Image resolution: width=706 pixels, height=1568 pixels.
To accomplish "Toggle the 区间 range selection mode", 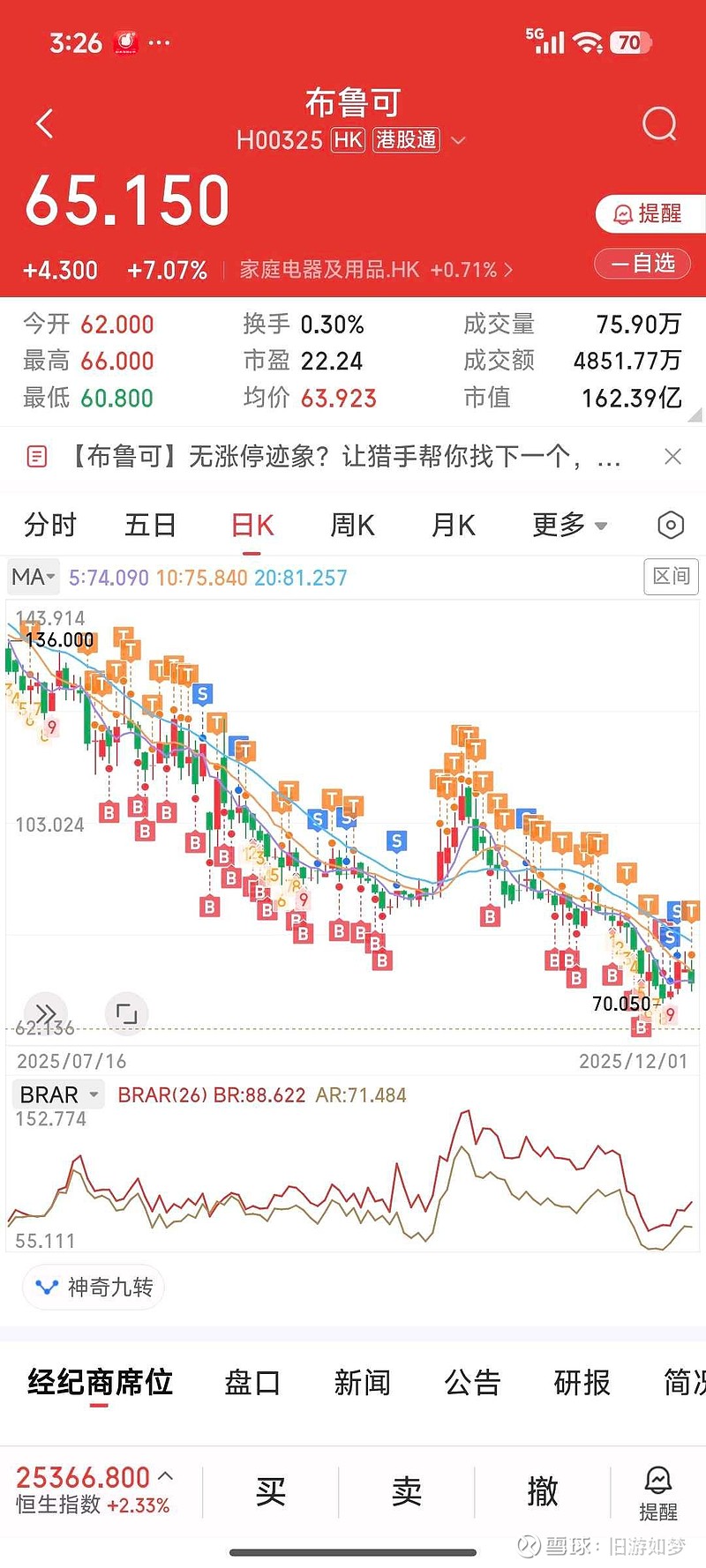I will (x=672, y=577).
